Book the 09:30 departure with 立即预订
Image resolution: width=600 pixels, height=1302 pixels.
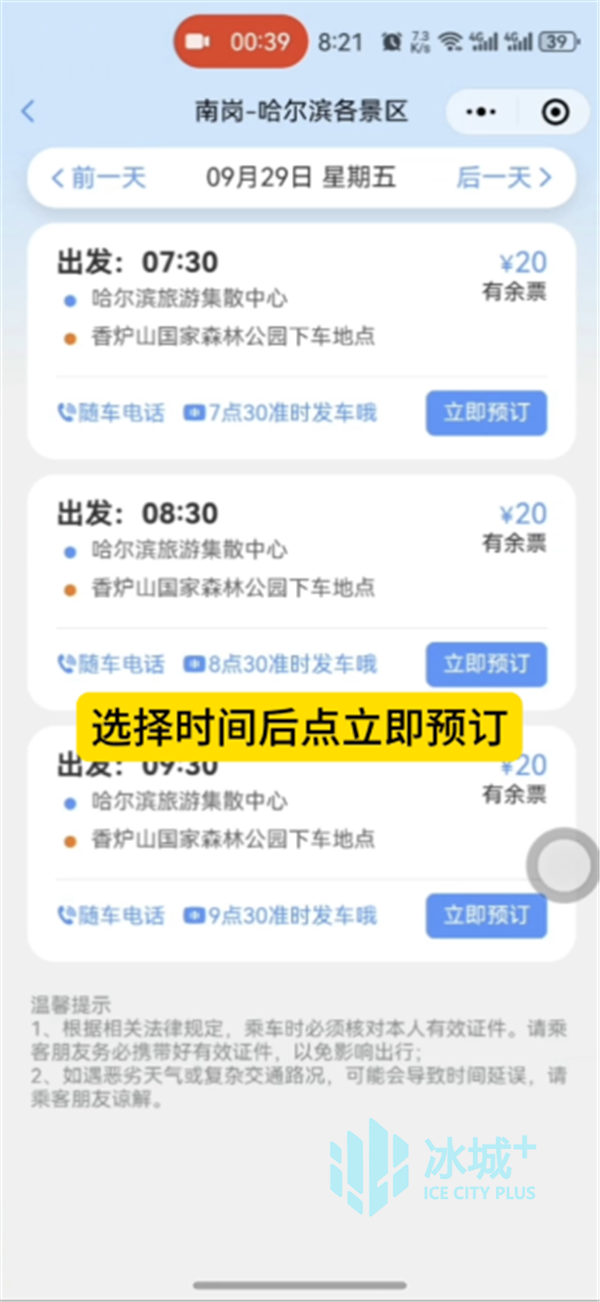coord(486,915)
